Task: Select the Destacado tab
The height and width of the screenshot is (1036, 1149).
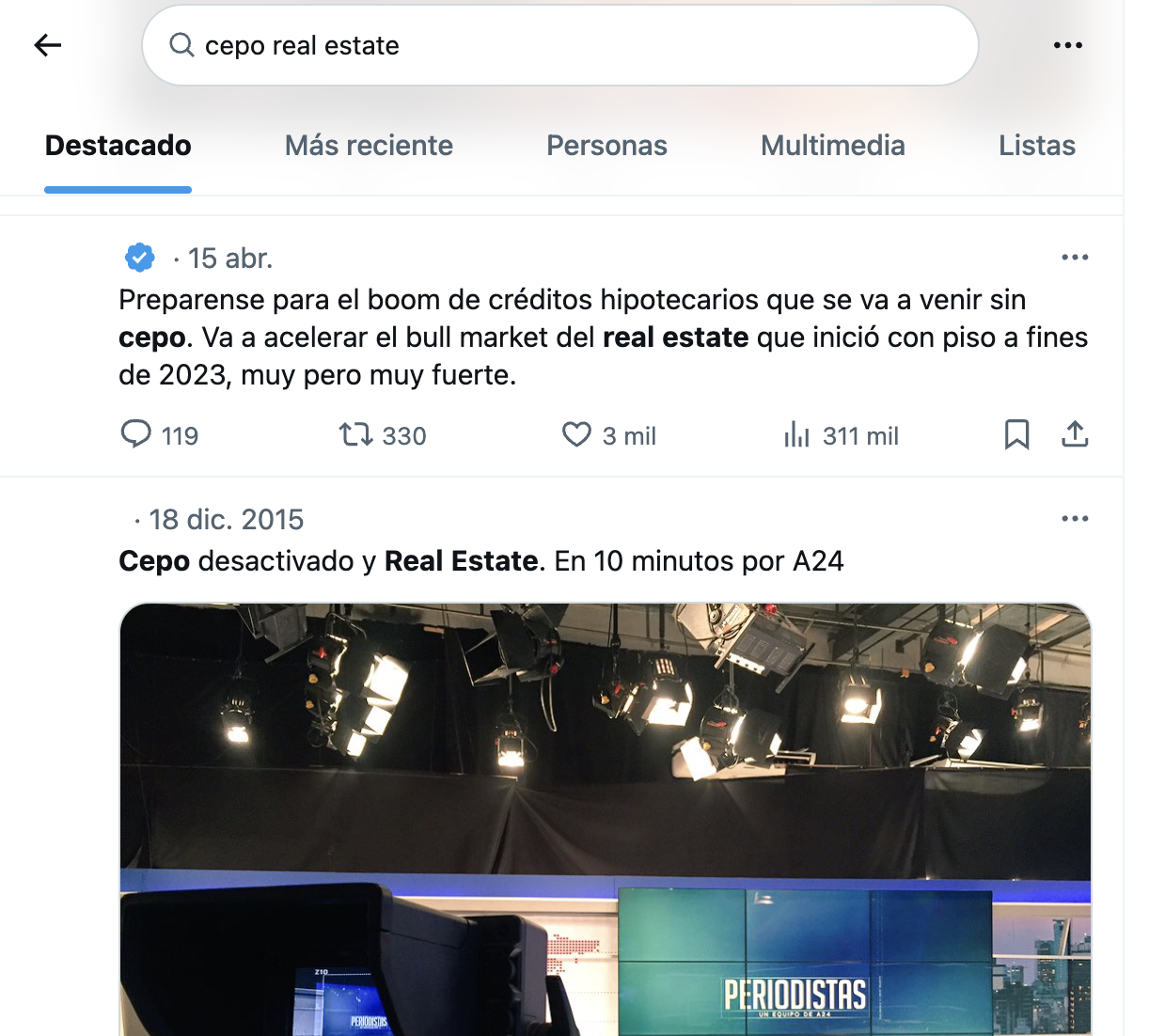Action: (x=118, y=146)
